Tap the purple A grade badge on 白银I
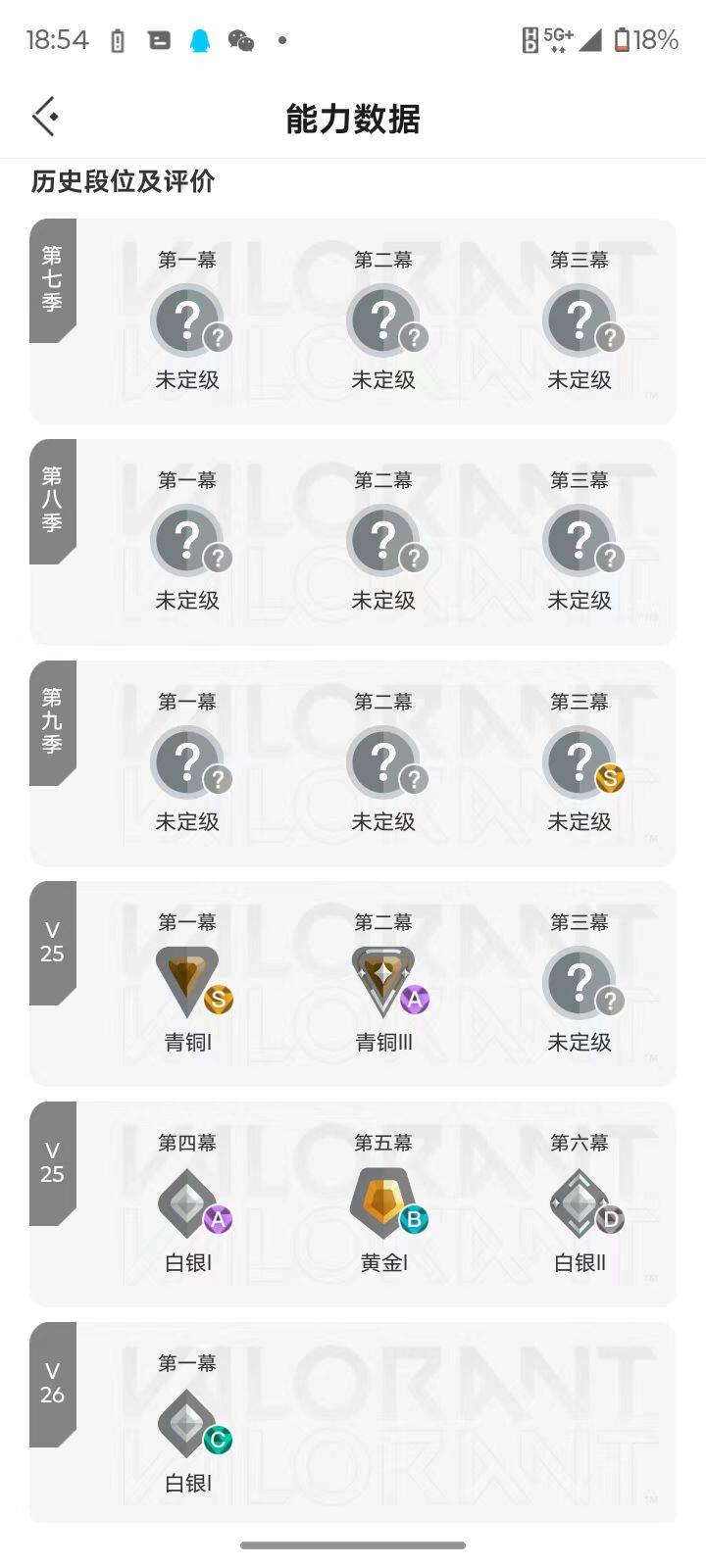The image size is (706, 1568). (x=218, y=1221)
